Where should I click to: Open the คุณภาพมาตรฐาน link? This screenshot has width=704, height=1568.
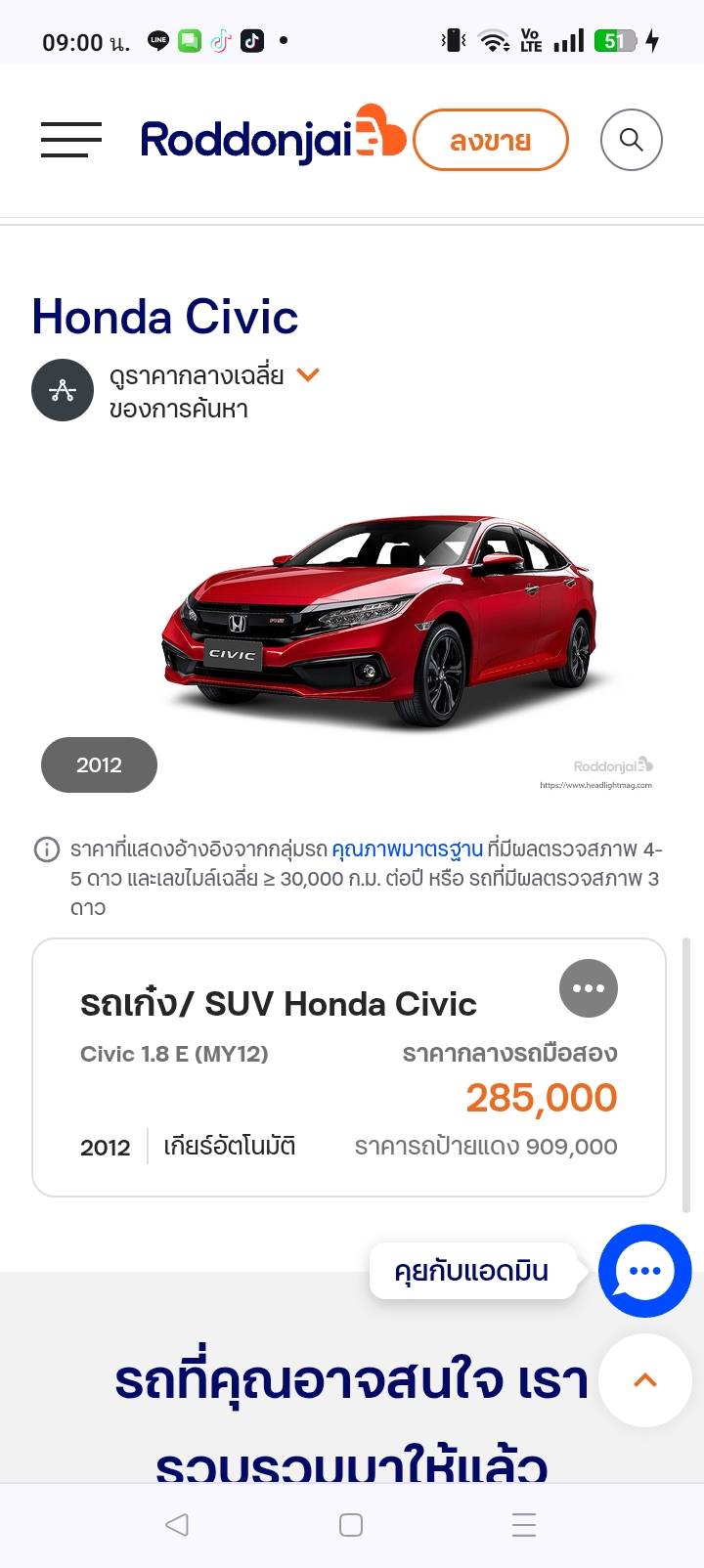click(x=407, y=849)
